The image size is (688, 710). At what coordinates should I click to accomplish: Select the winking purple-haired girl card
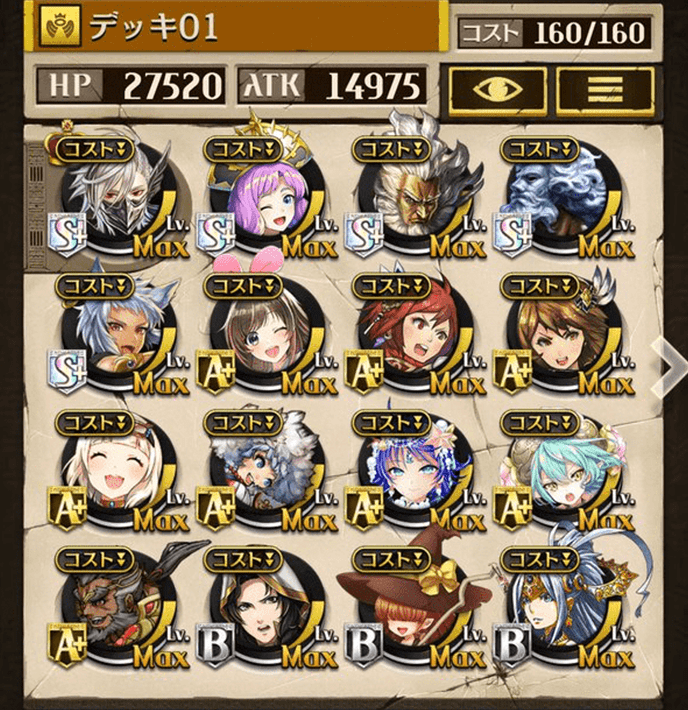[x=263, y=194]
